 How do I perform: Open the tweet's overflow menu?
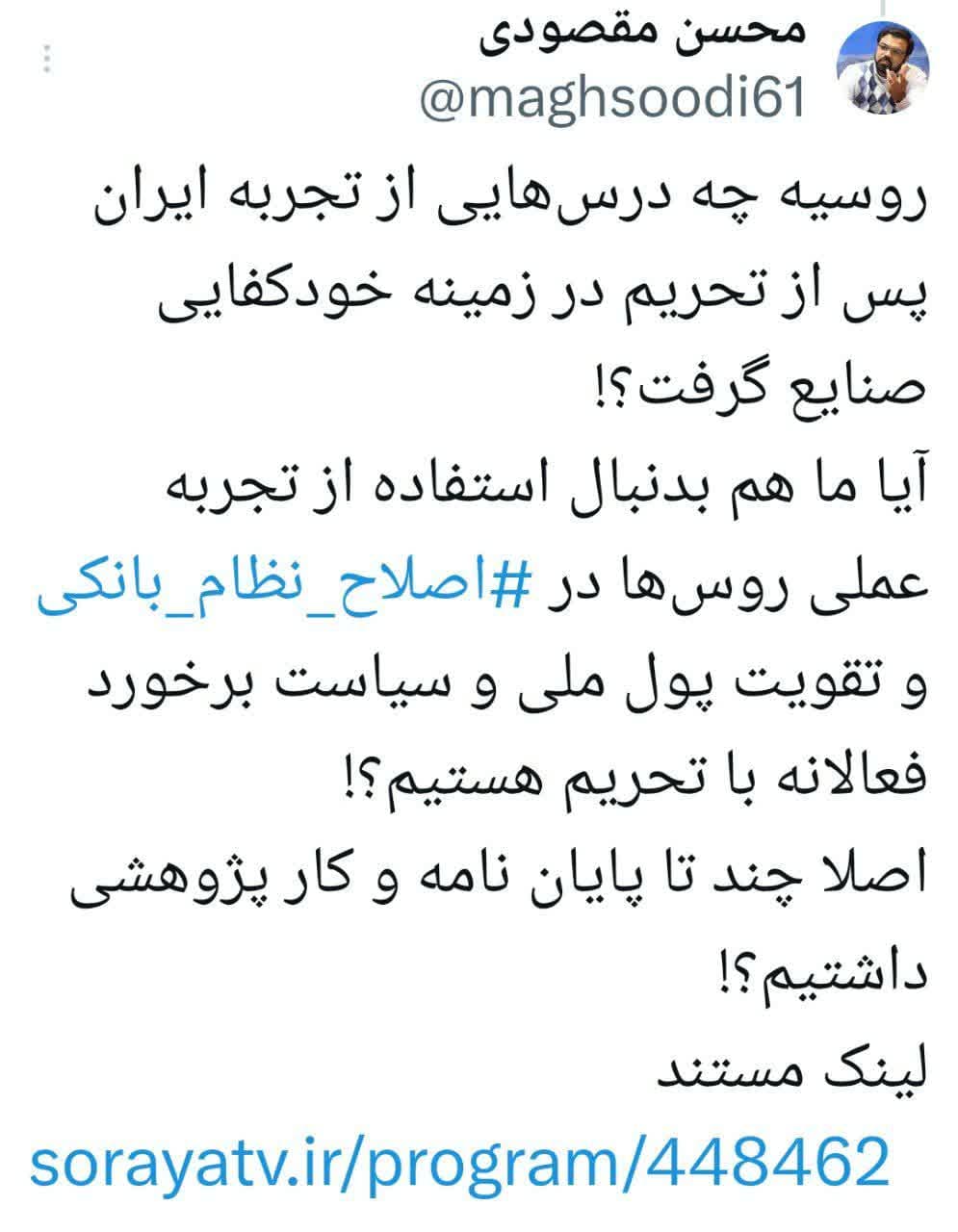[46, 61]
